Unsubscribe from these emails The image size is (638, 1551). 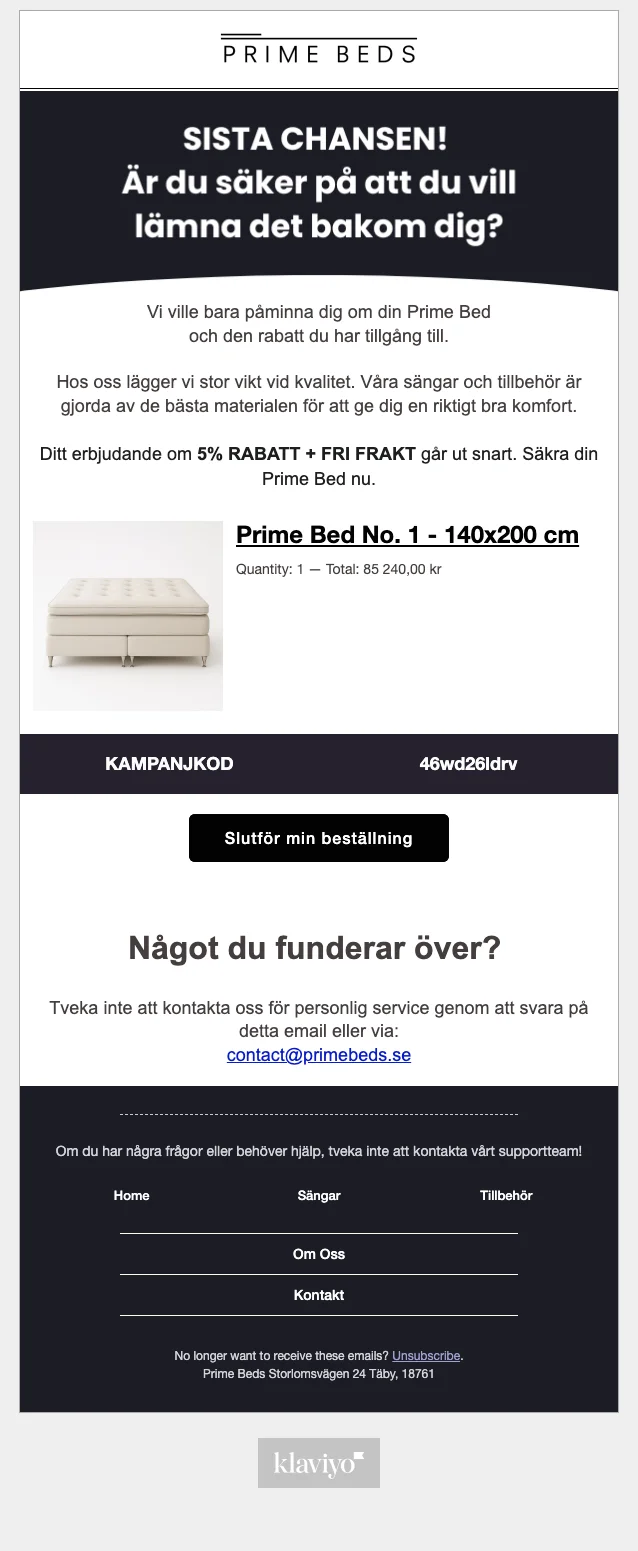(x=426, y=1356)
